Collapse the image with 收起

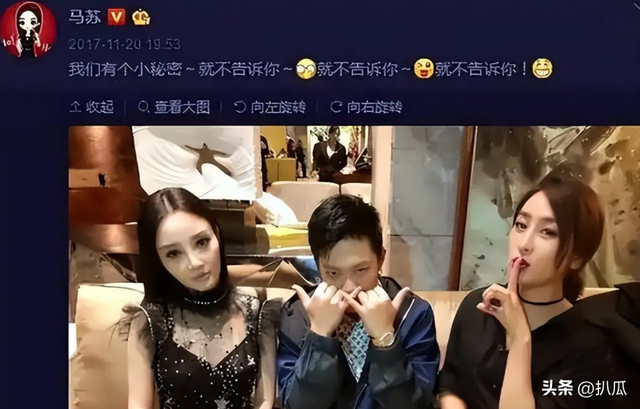[x=92, y=106]
